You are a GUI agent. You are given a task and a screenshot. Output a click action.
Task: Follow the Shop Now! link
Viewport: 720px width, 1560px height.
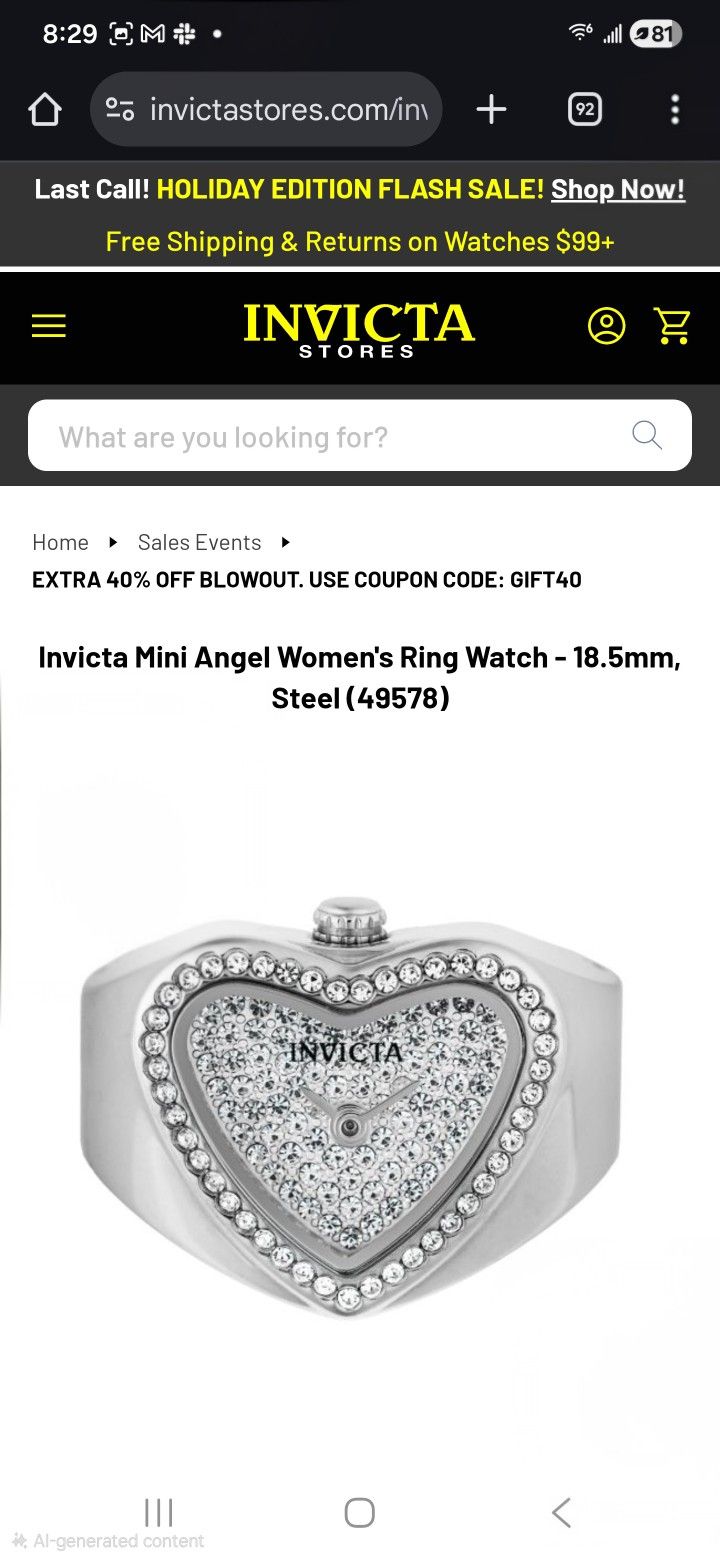pyautogui.click(x=618, y=189)
